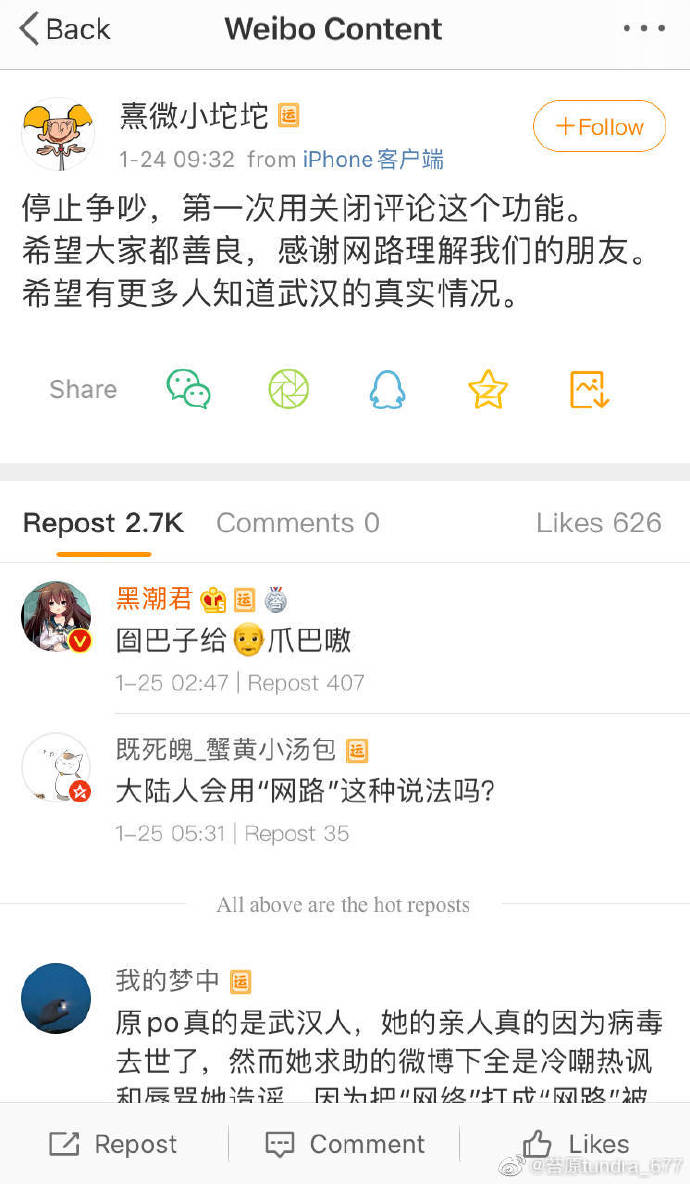Screen dimensions: 690x1184
Task: Open 我的梦中's profile
Action: tap(56, 997)
